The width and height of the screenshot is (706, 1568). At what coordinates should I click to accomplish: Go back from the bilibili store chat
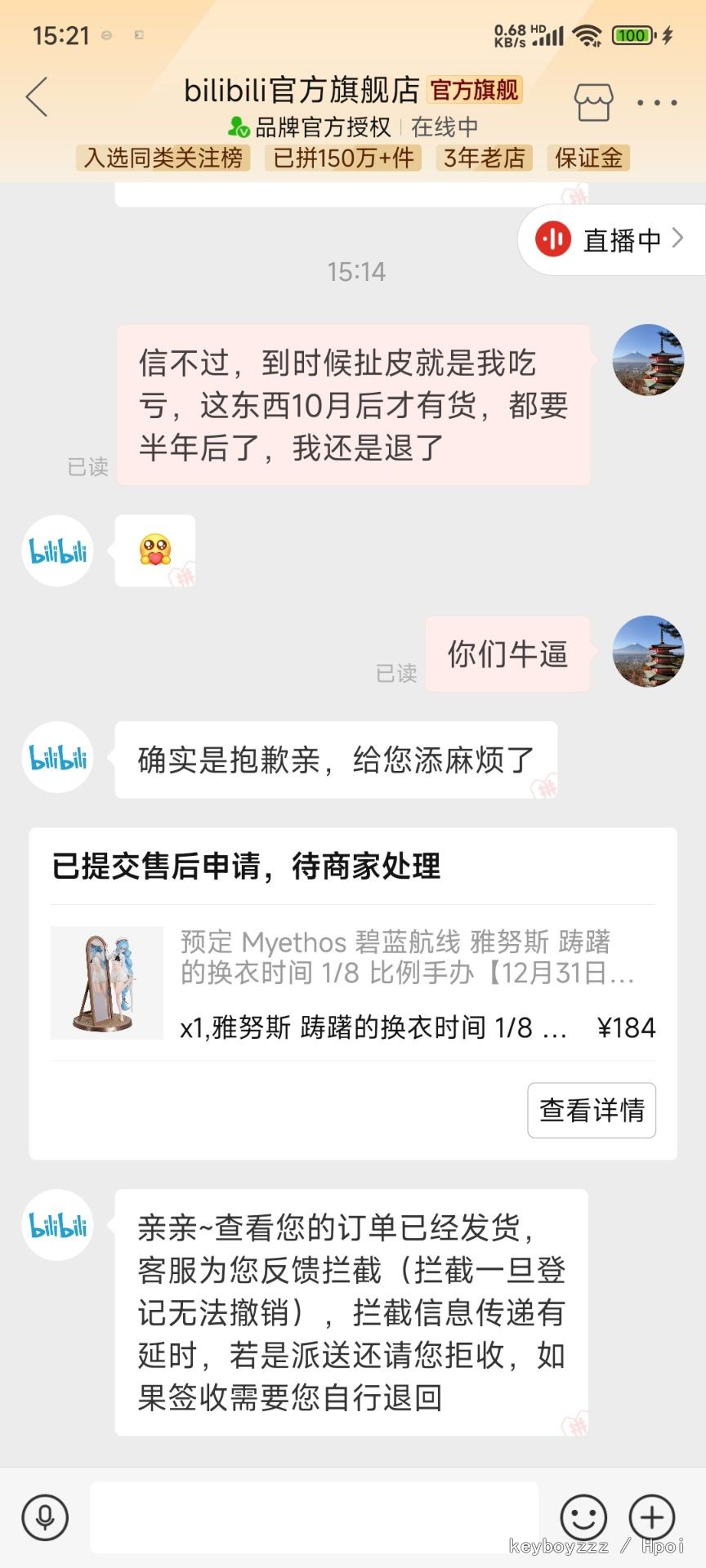point(38,98)
